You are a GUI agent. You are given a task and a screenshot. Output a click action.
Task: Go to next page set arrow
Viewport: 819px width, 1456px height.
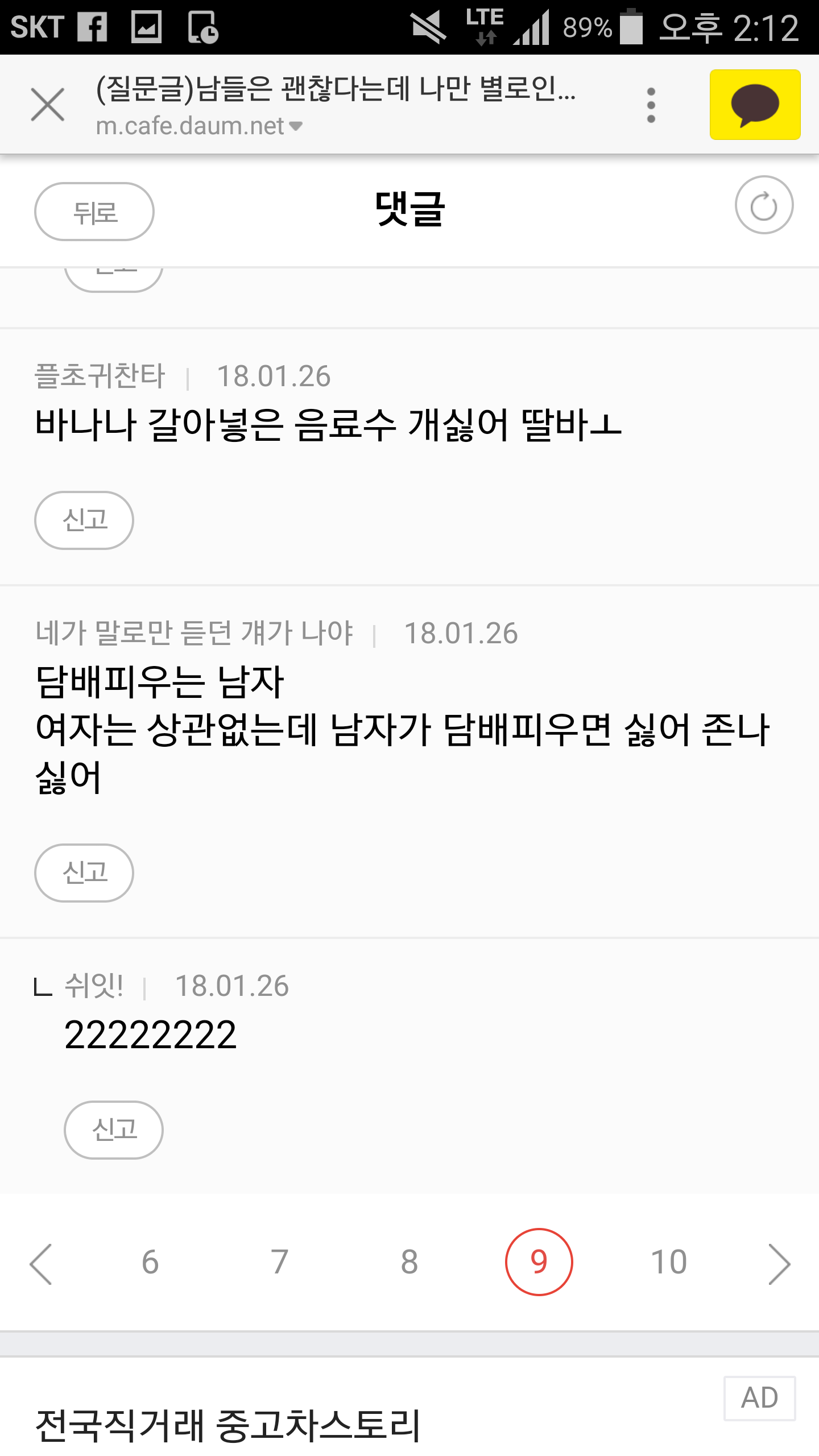pyautogui.click(x=779, y=1263)
